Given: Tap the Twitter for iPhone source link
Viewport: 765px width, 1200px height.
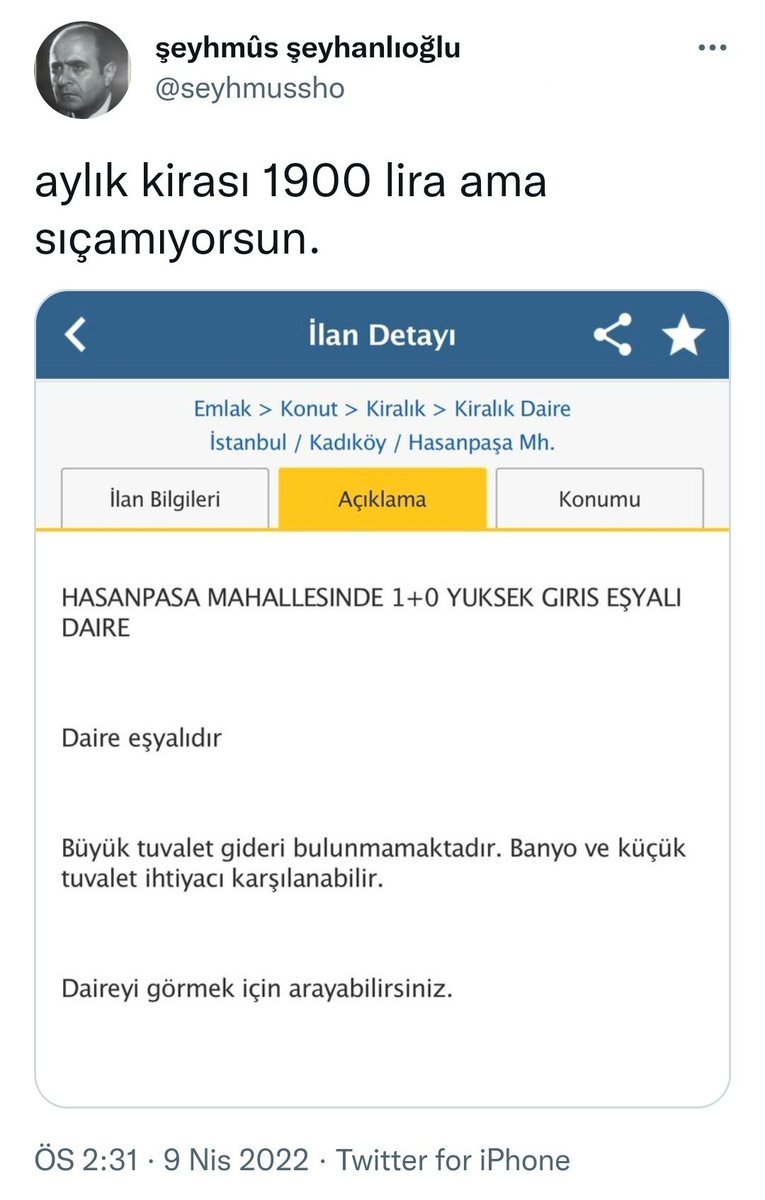Looking at the screenshot, I should click(x=453, y=1160).
